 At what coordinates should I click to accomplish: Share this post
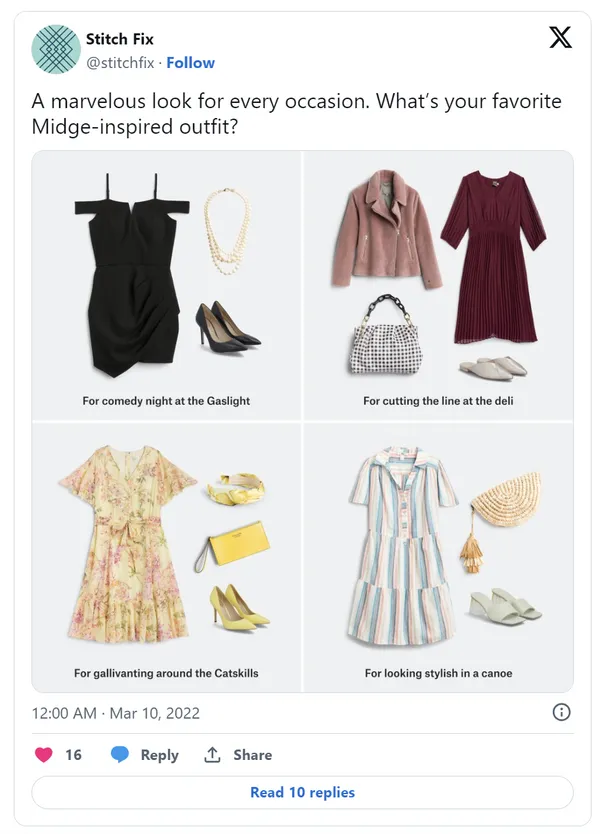(x=238, y=755)
